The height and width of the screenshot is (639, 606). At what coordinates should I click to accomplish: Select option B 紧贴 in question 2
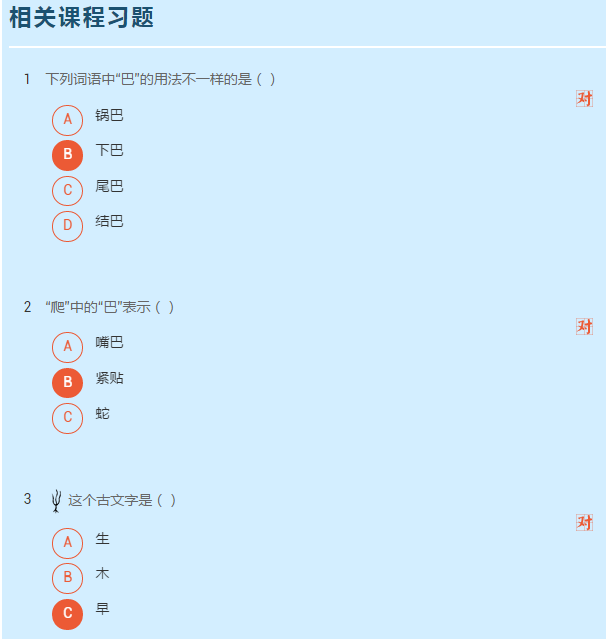click(67, 382)
